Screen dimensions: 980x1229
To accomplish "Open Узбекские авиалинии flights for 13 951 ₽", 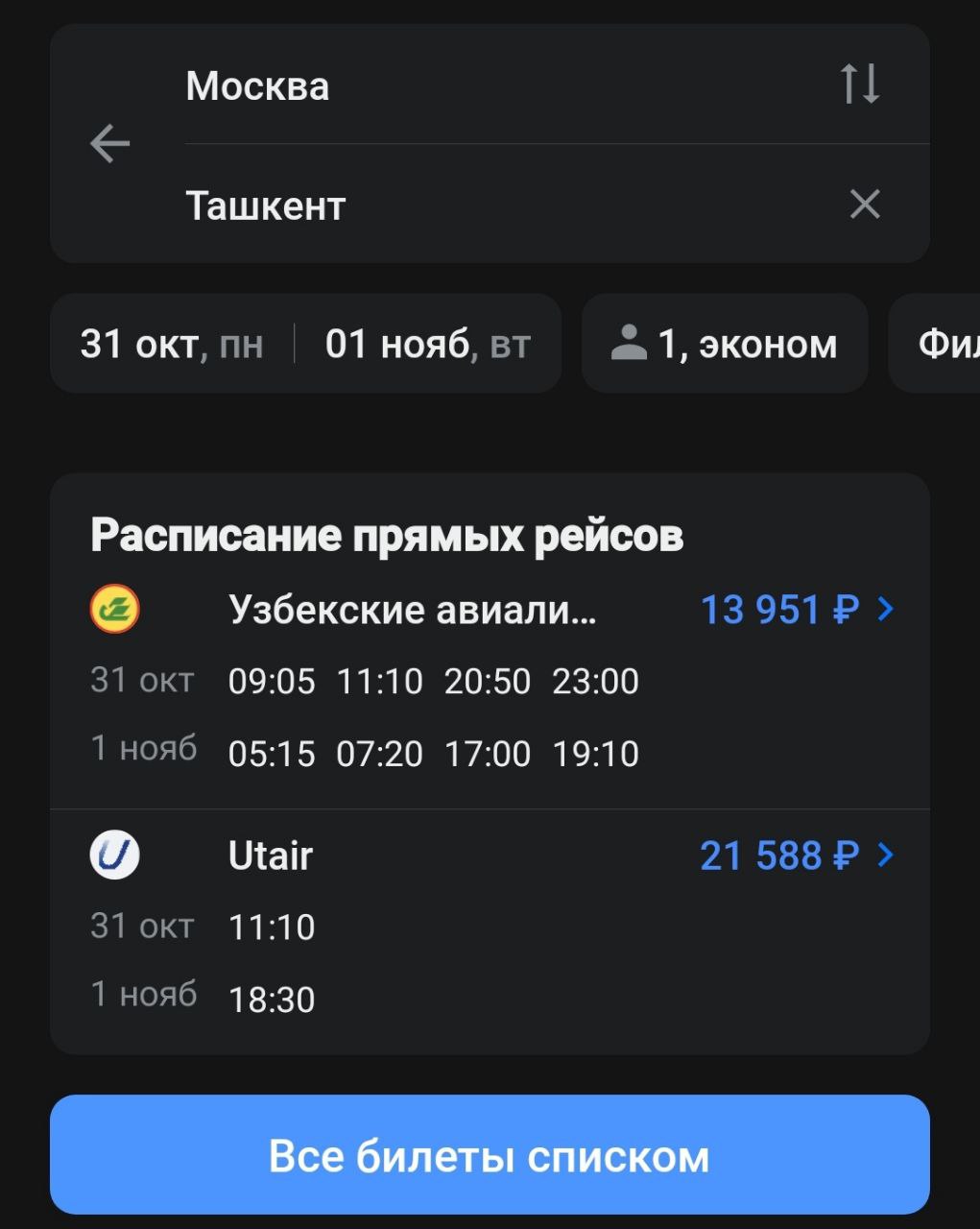I will tap(797, 610).
